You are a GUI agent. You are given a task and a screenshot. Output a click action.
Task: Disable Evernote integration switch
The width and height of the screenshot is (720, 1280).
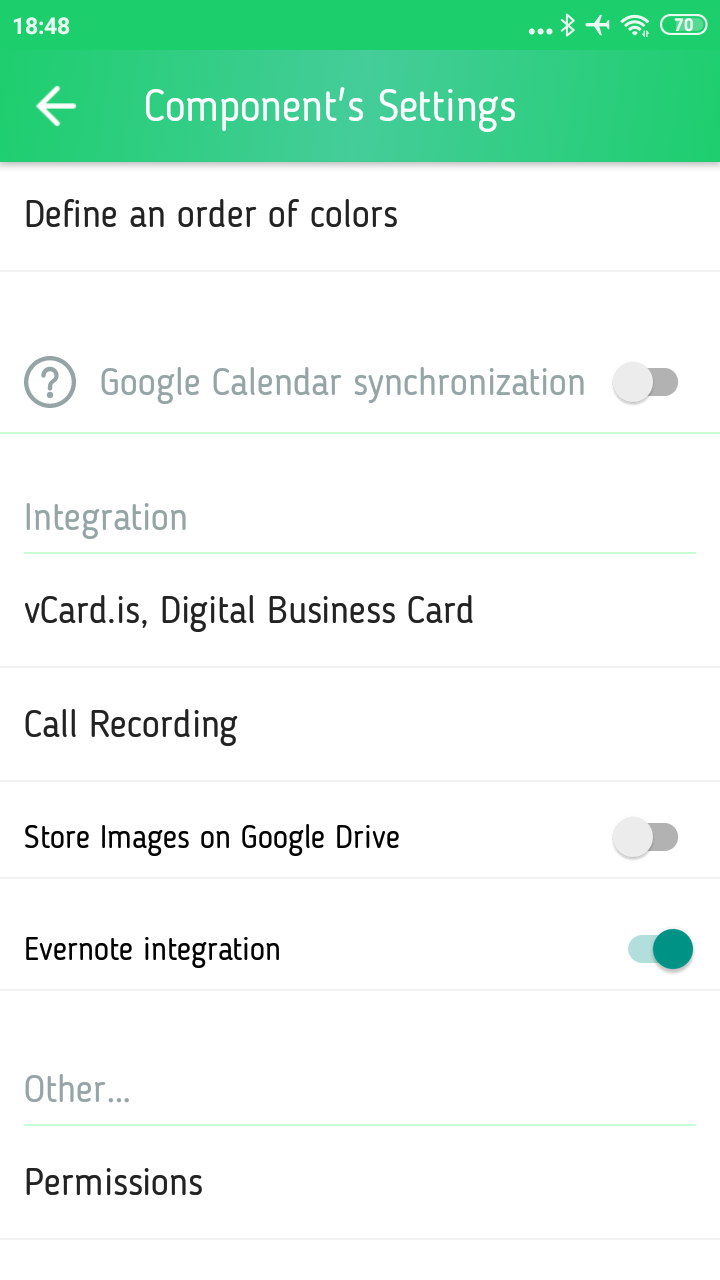pos(660,949)
